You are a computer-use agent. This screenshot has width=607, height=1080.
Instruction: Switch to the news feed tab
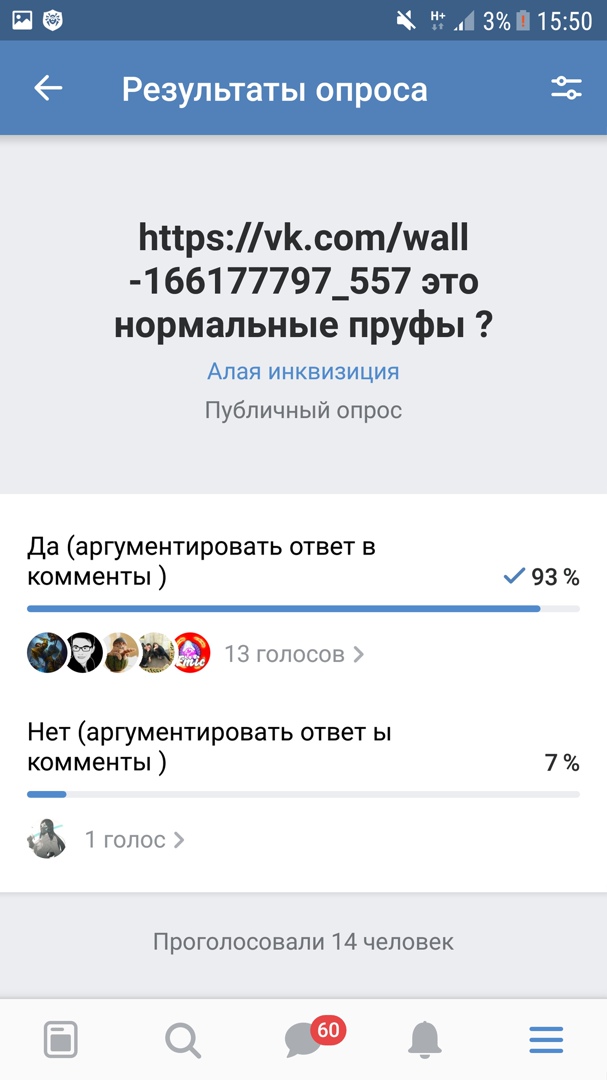(x=61, y=1040)
